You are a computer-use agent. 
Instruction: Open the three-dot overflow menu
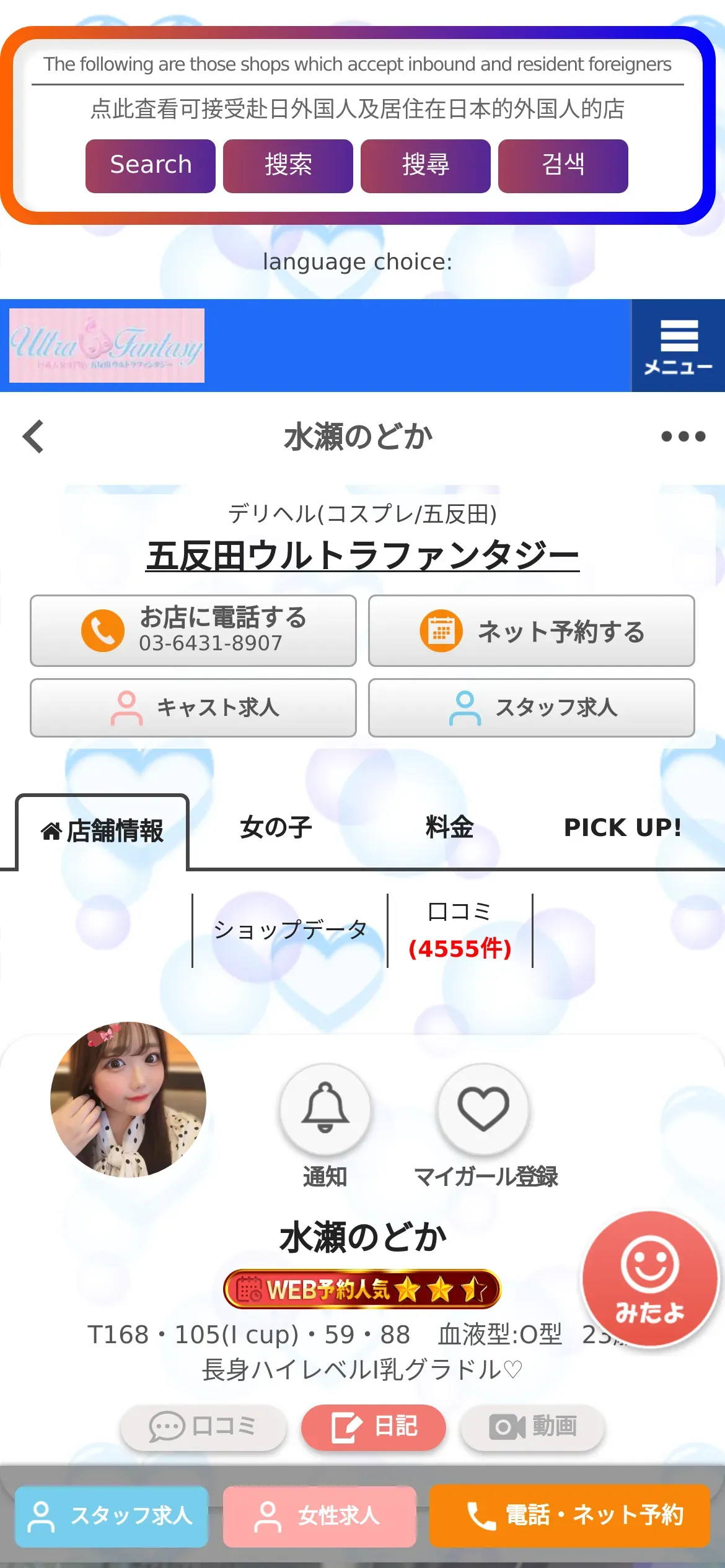click(x=683, y=437)
